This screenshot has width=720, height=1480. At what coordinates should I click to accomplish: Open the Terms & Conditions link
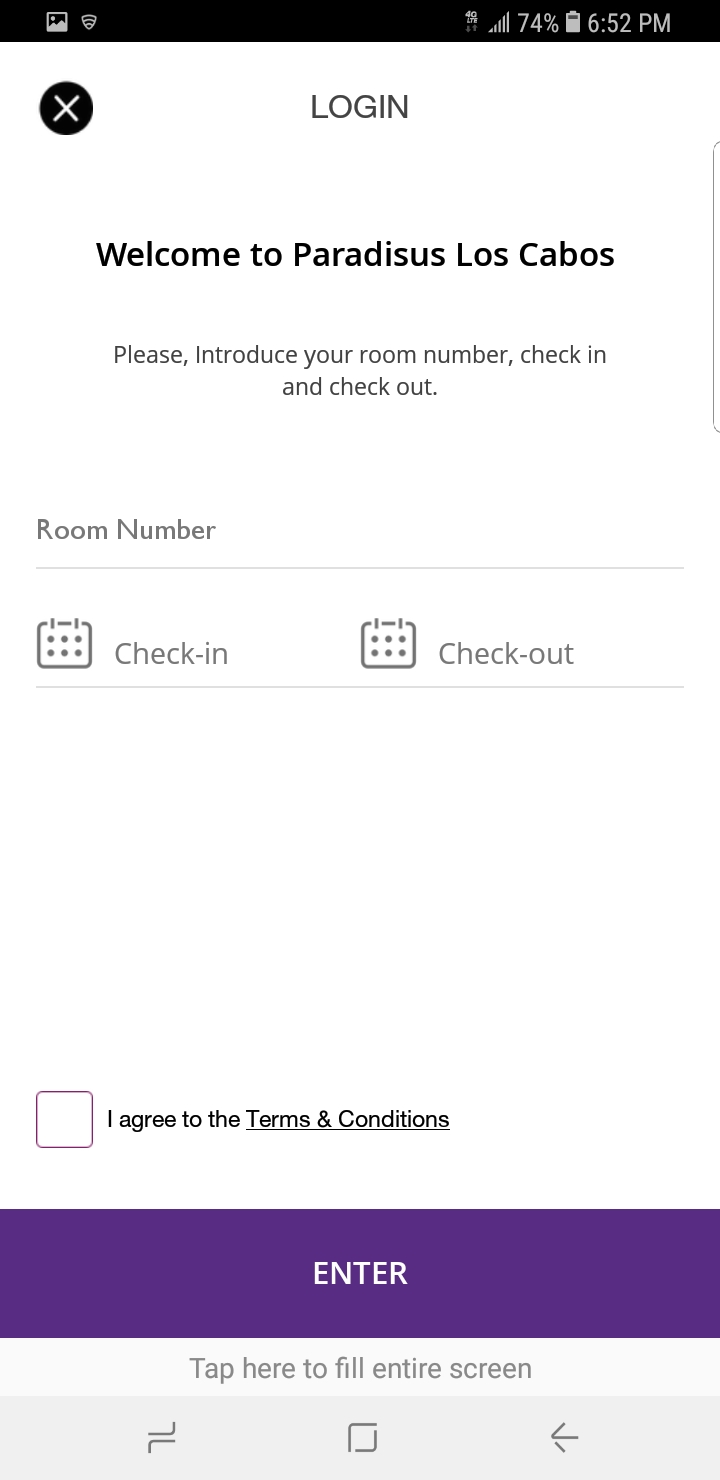click(347, 1119)
